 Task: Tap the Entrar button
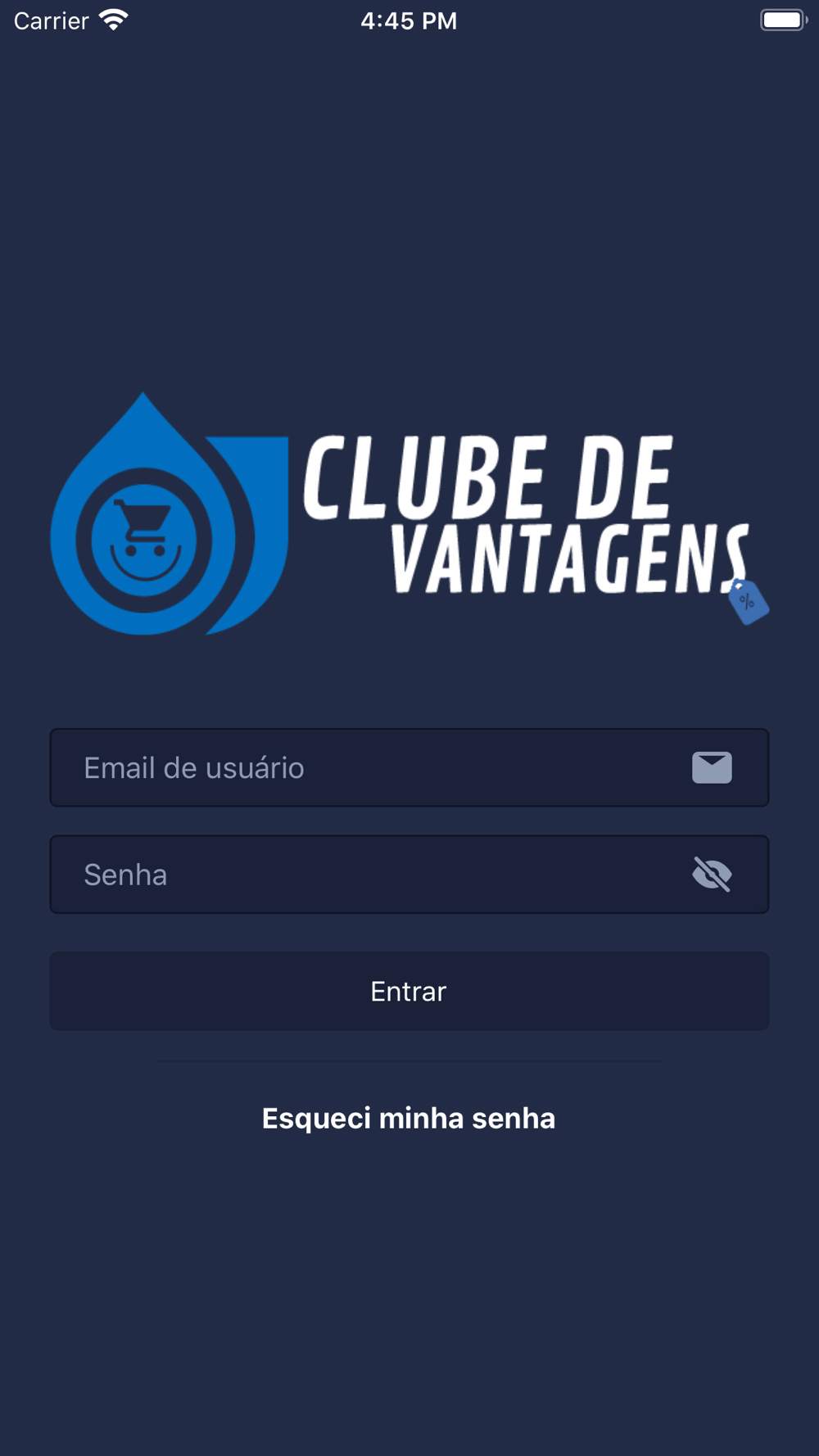[409, 991]
